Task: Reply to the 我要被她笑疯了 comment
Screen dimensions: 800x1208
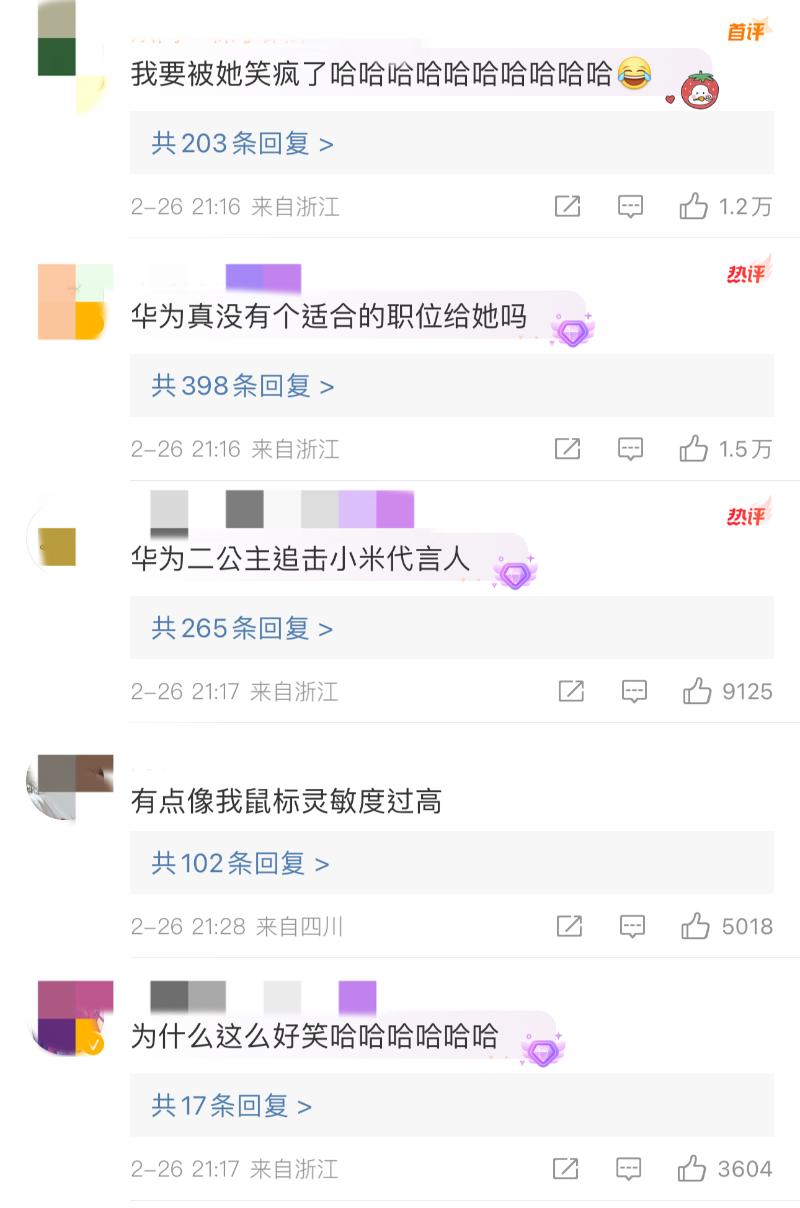Action: coord(630,207)
